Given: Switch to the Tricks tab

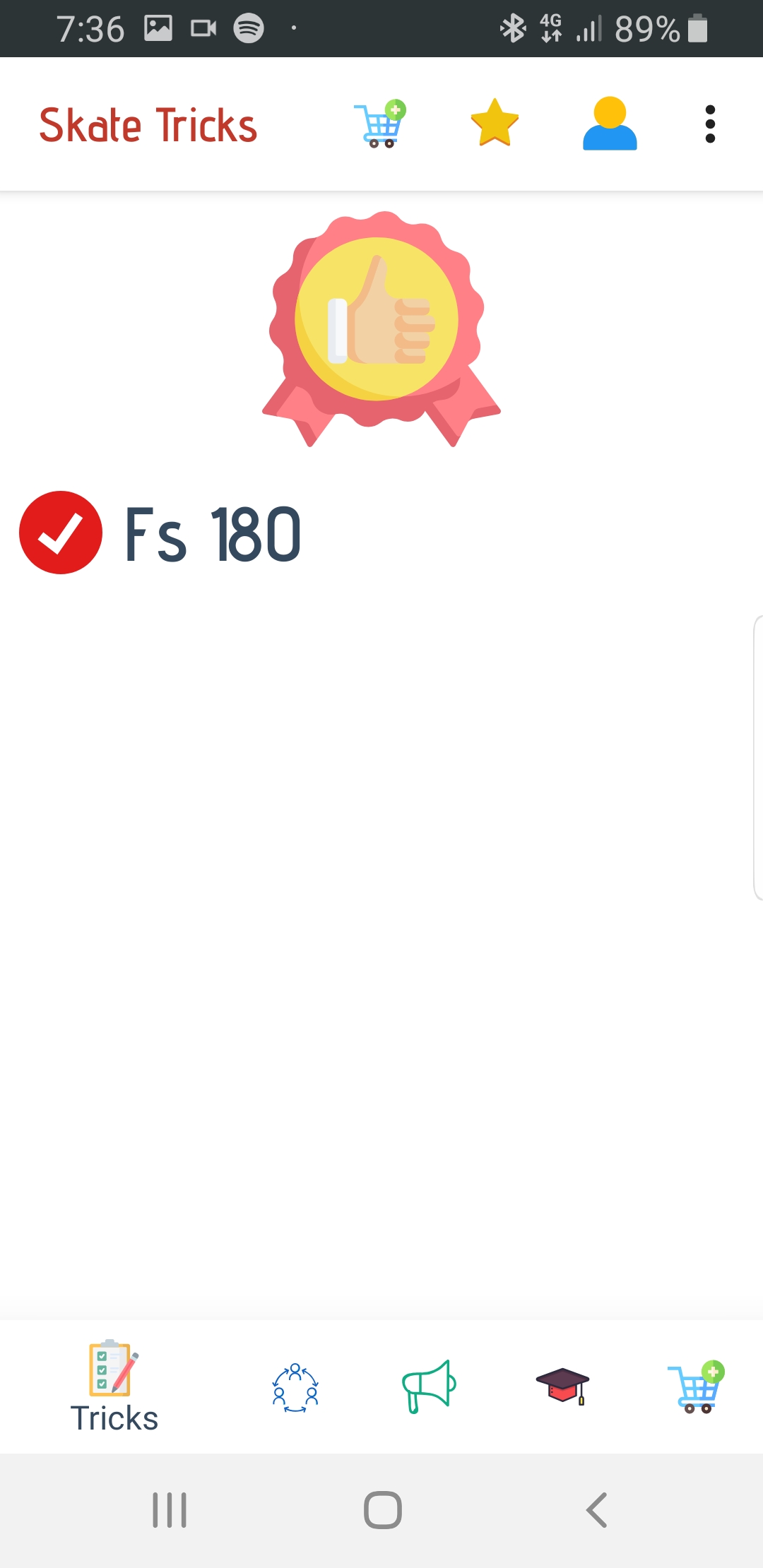Looking at the screenshot, I should click(114, 1387).
